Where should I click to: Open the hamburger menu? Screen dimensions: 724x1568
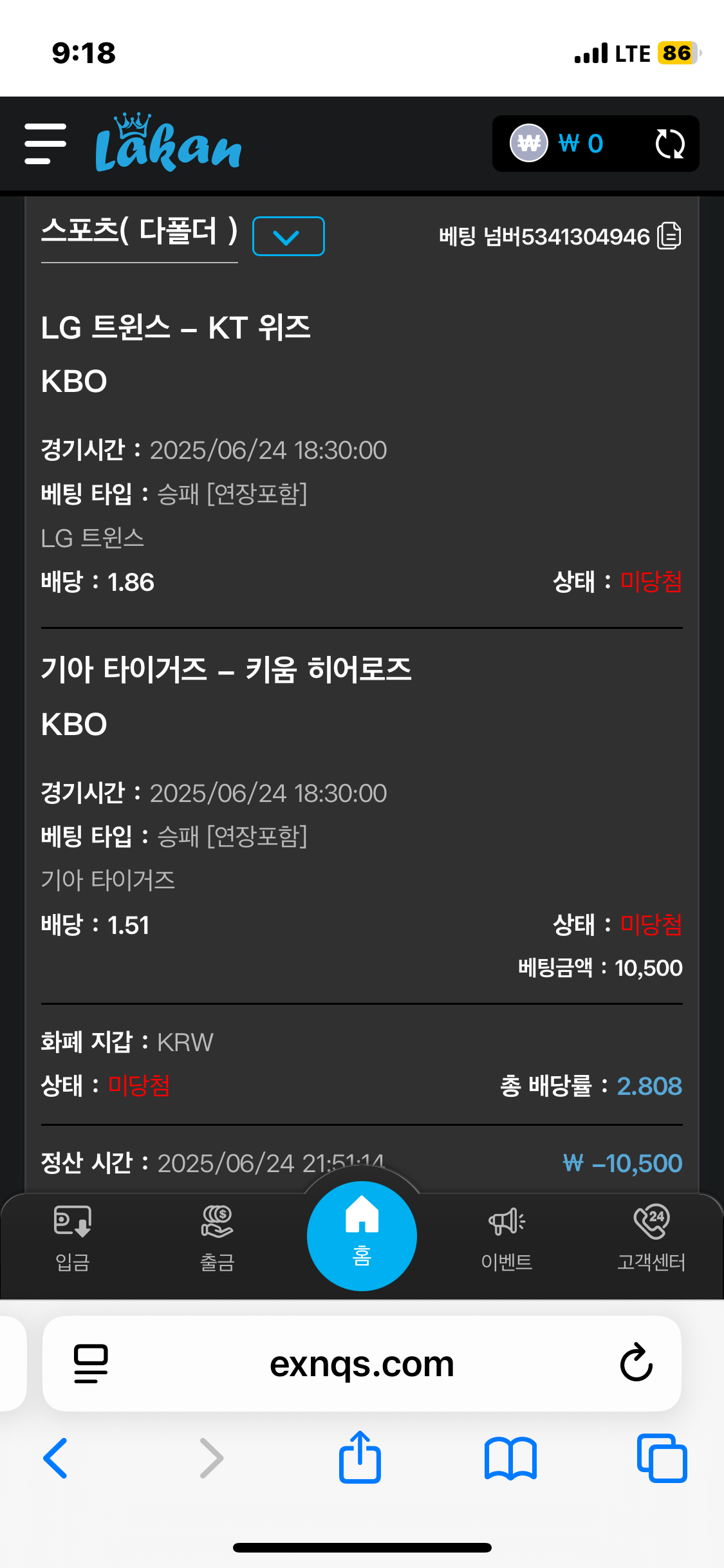pyautogui.click(x=45, y=144)
